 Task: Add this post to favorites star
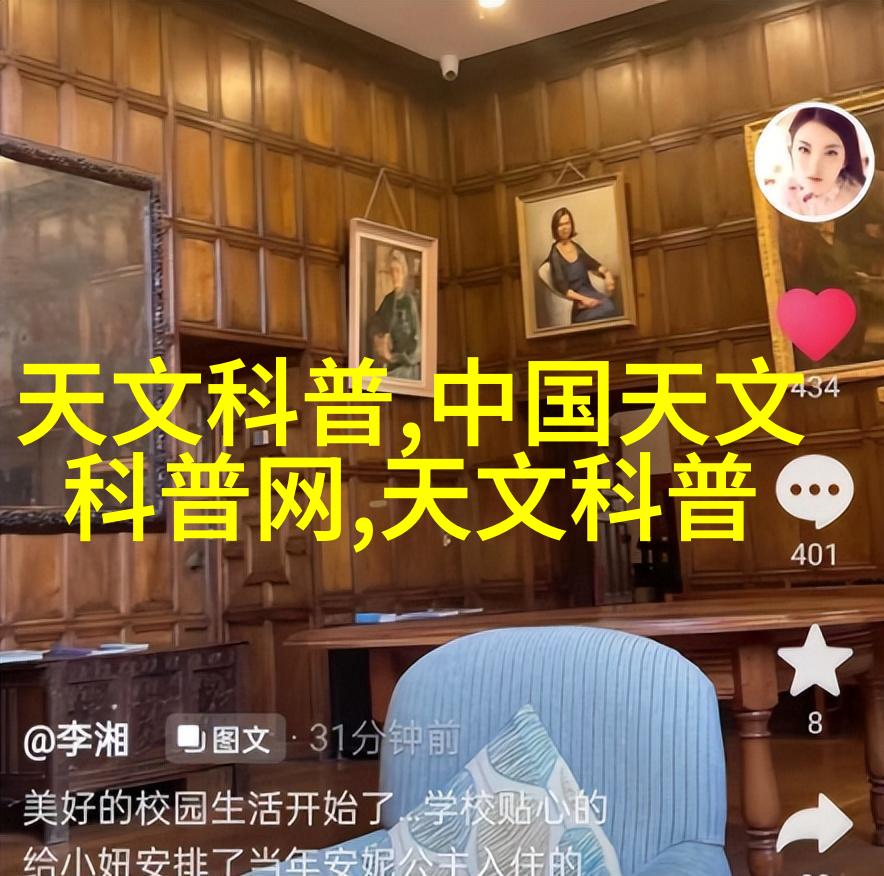pos(815,660)
